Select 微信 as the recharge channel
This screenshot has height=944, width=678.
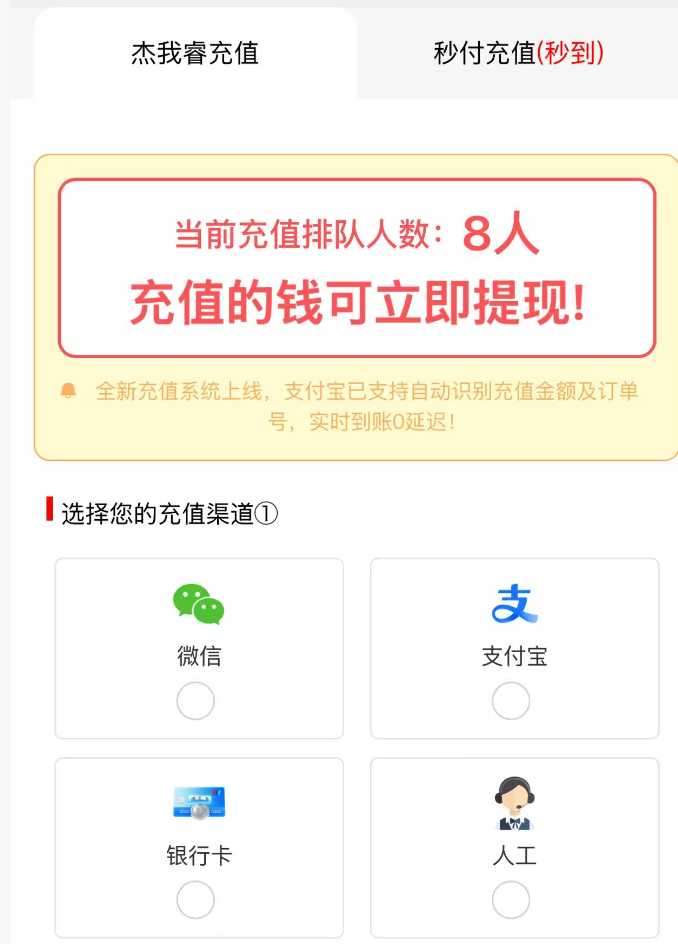tap(196, 701)
